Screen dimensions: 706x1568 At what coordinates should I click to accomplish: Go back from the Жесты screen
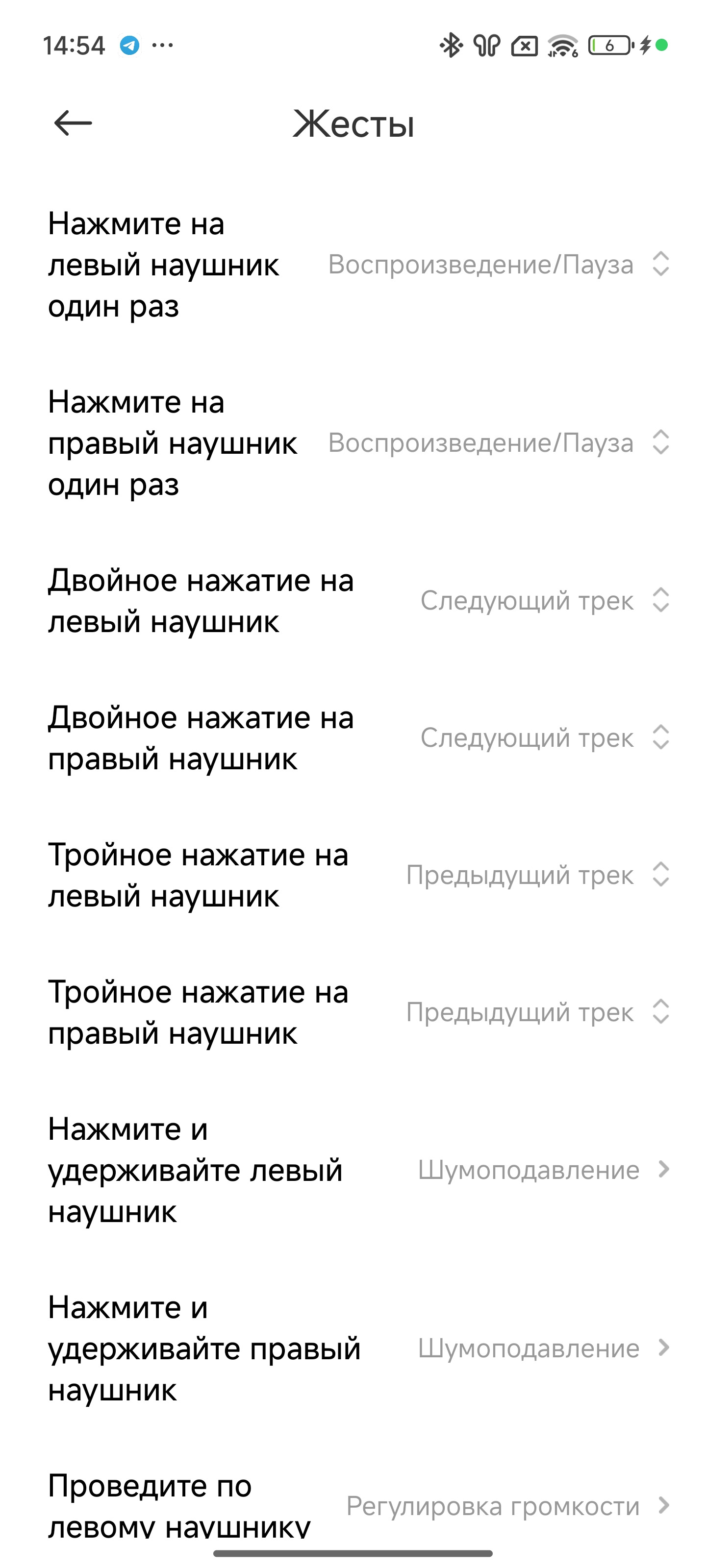pyautogui.click(x=73, y=123)
